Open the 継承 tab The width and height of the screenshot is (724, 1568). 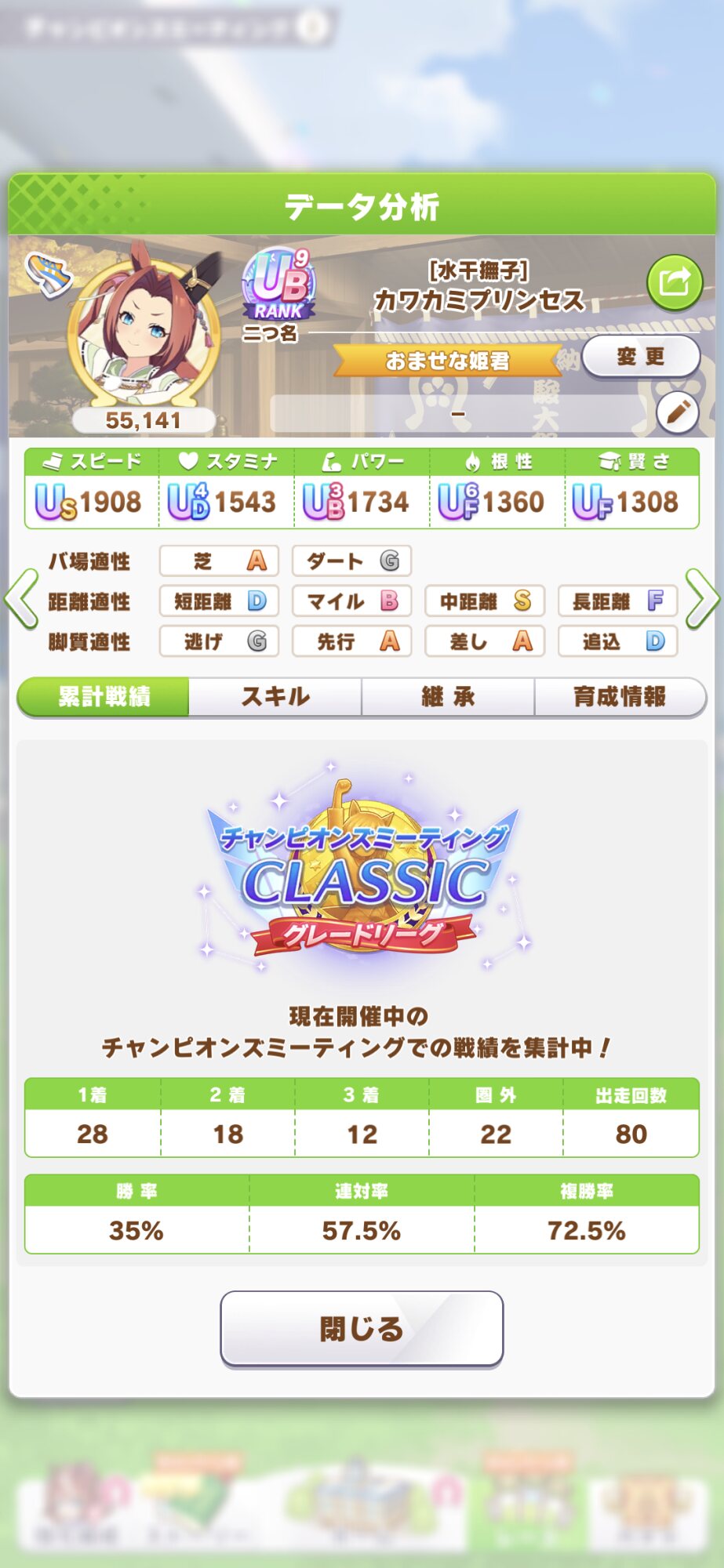pos(448,696)
